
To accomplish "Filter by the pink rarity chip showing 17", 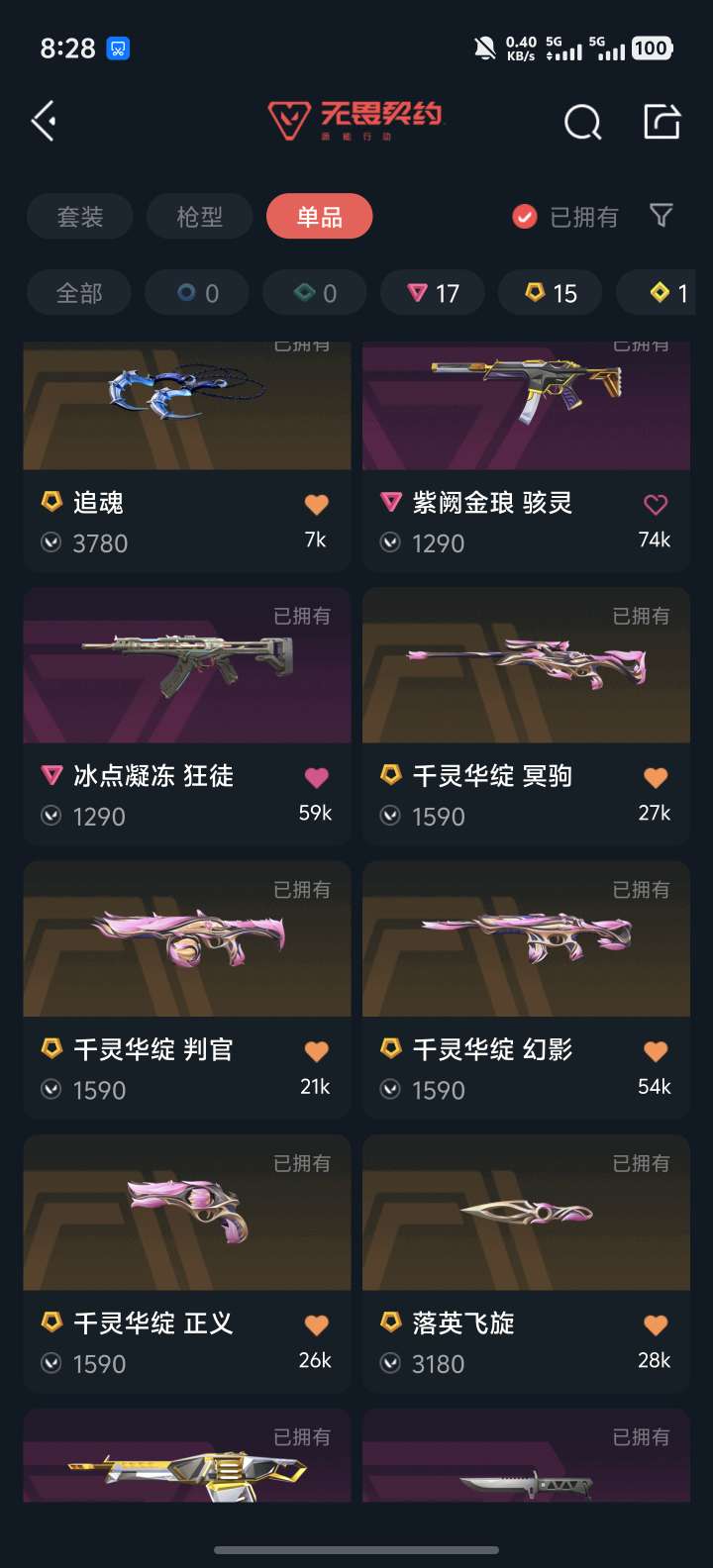I will point(433,293).
